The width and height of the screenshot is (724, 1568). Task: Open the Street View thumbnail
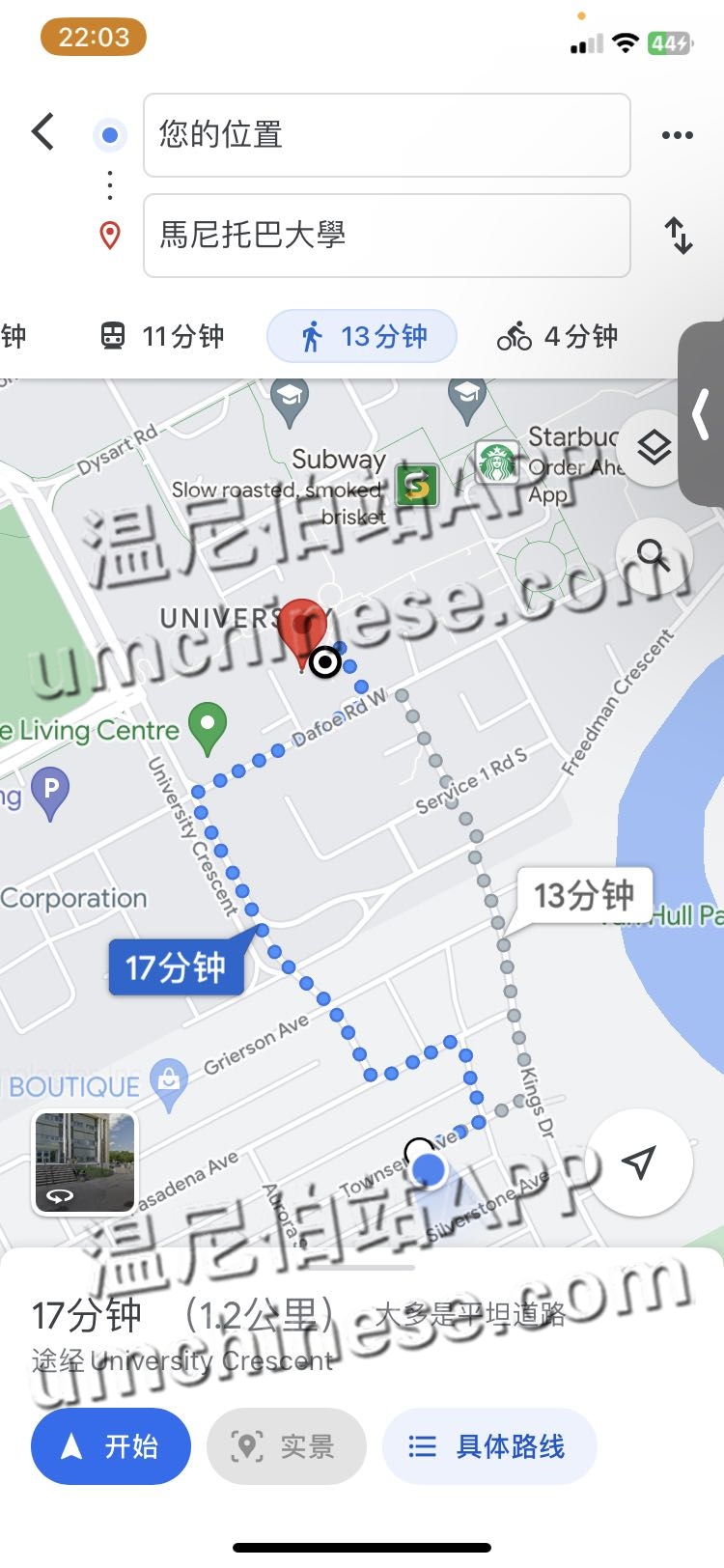[x=85, y=1162]
